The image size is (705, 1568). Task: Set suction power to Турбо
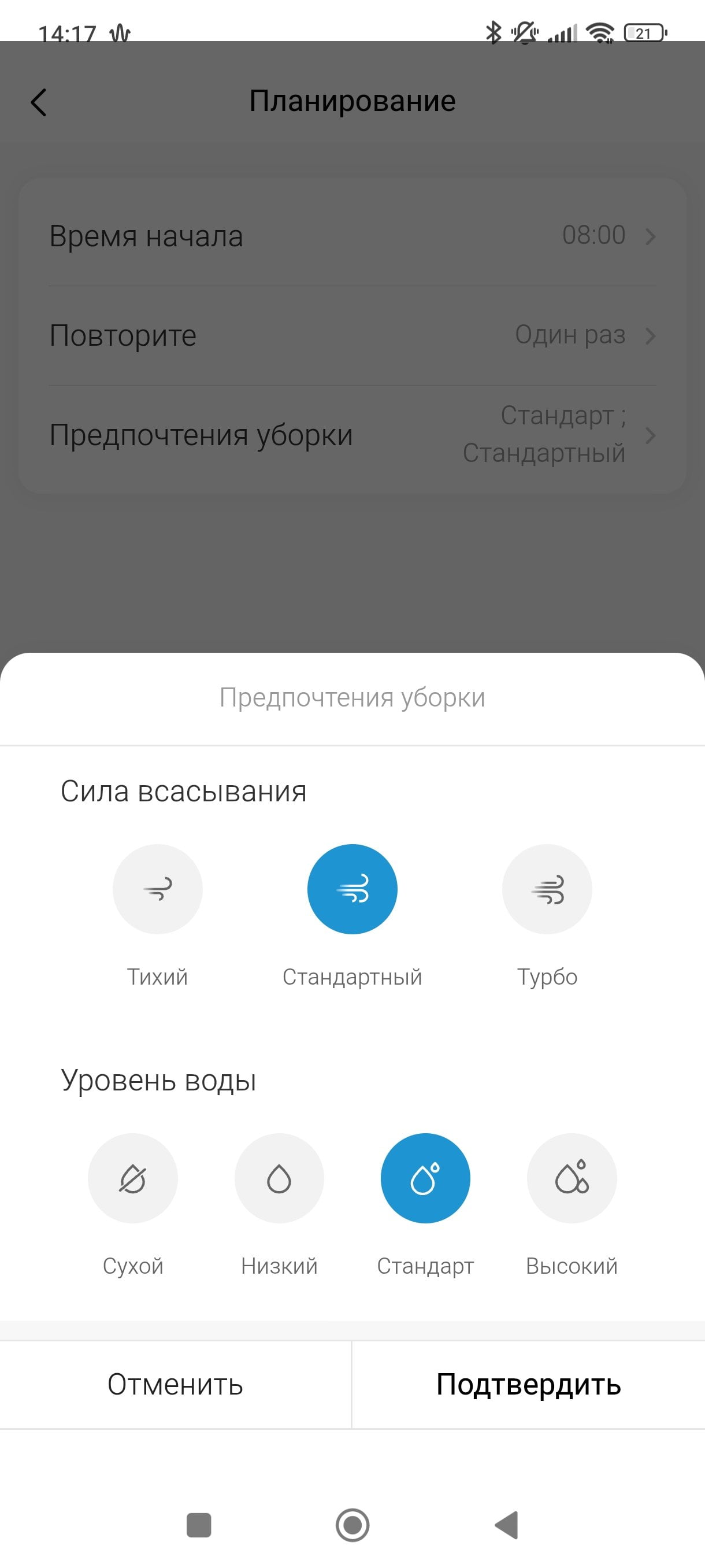547,889
